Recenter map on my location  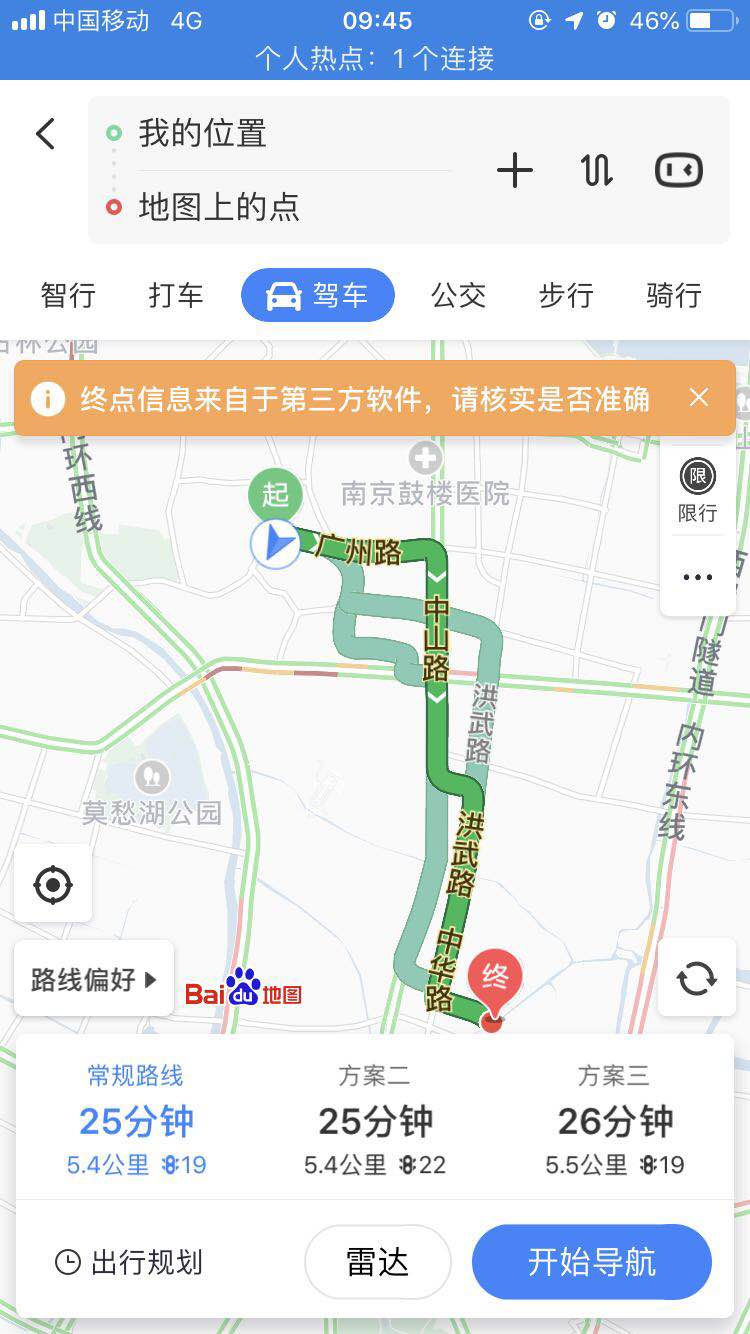click(x=53, y=885)
